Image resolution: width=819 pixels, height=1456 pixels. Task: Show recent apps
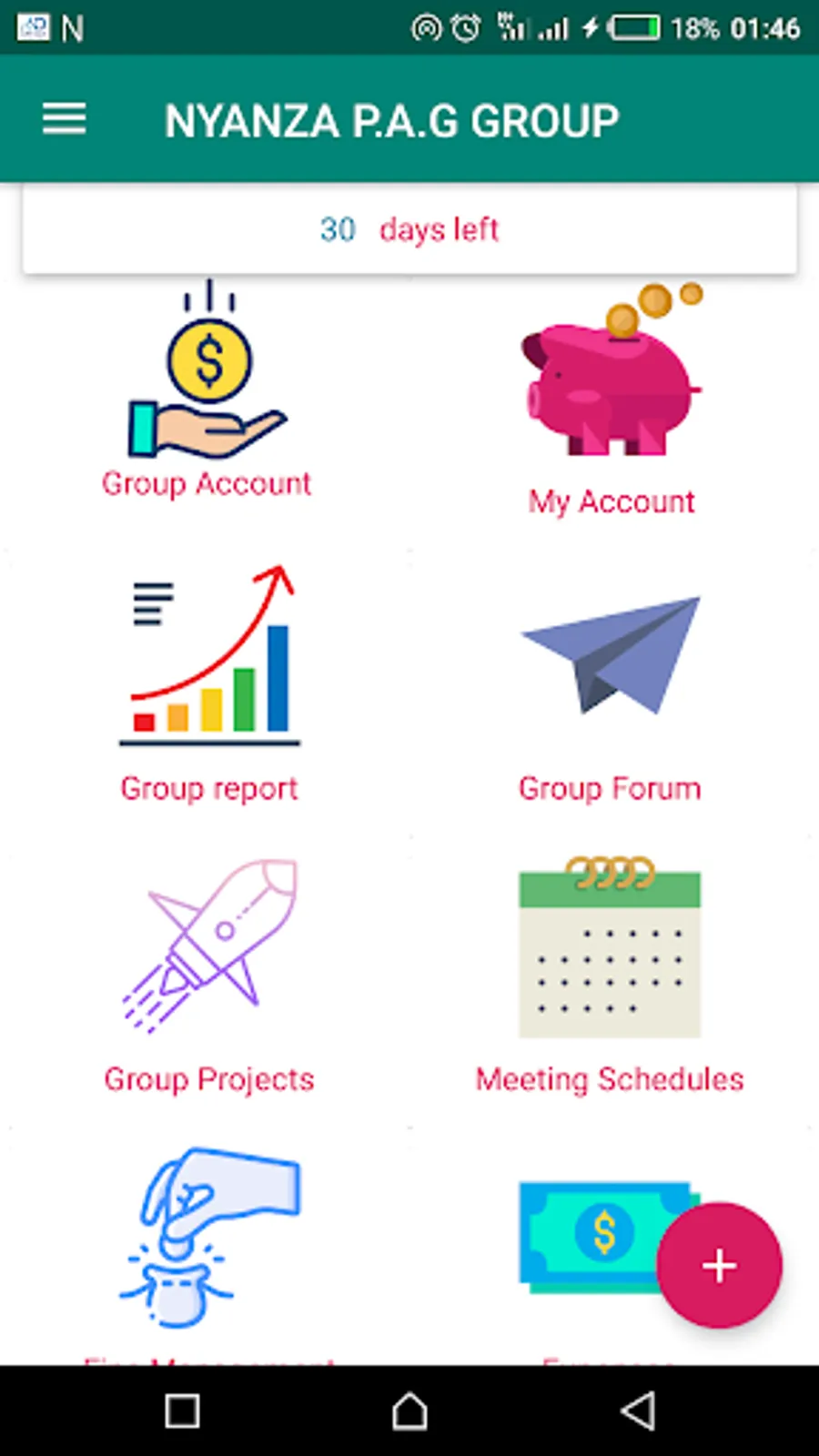click(x=182, y=1411)
